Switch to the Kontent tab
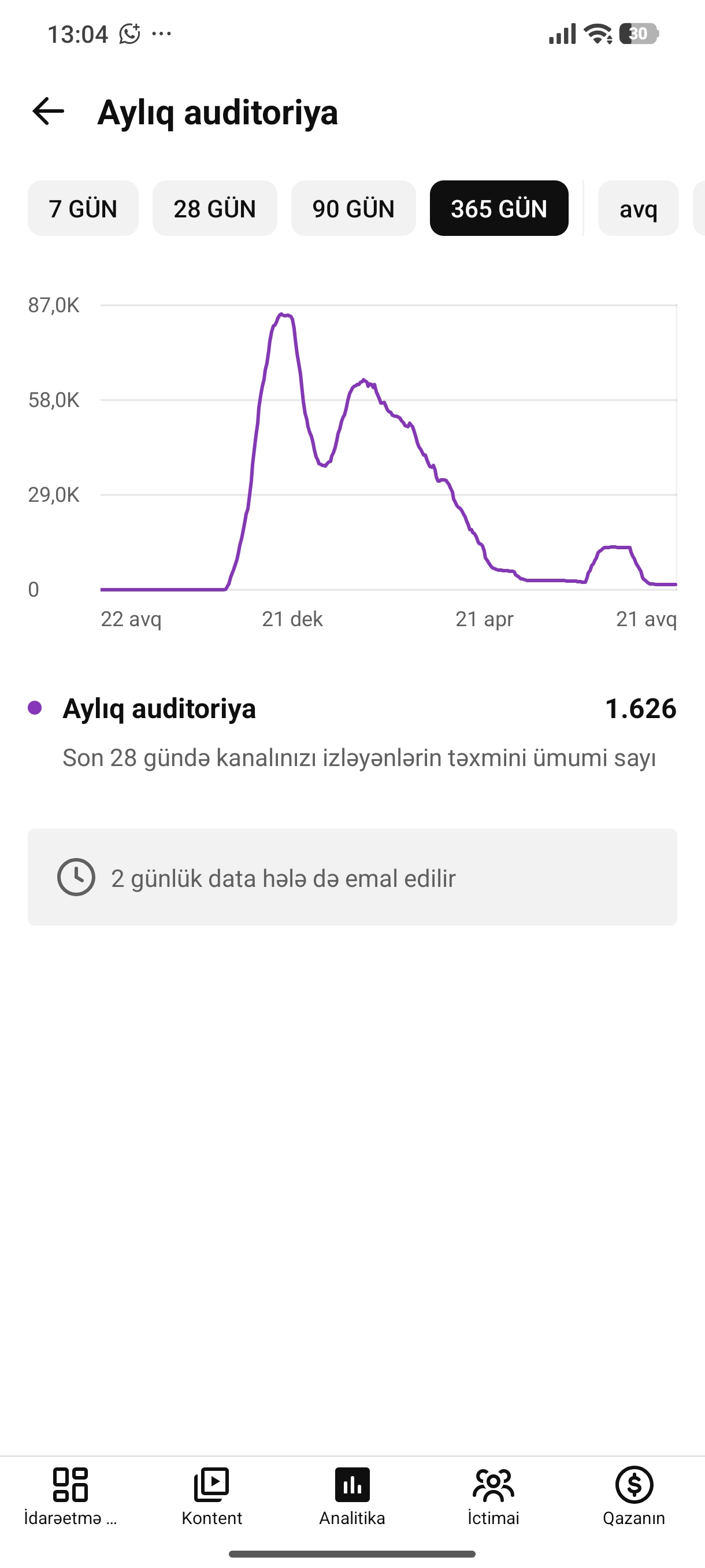705x1568 pixels. 211,1497
